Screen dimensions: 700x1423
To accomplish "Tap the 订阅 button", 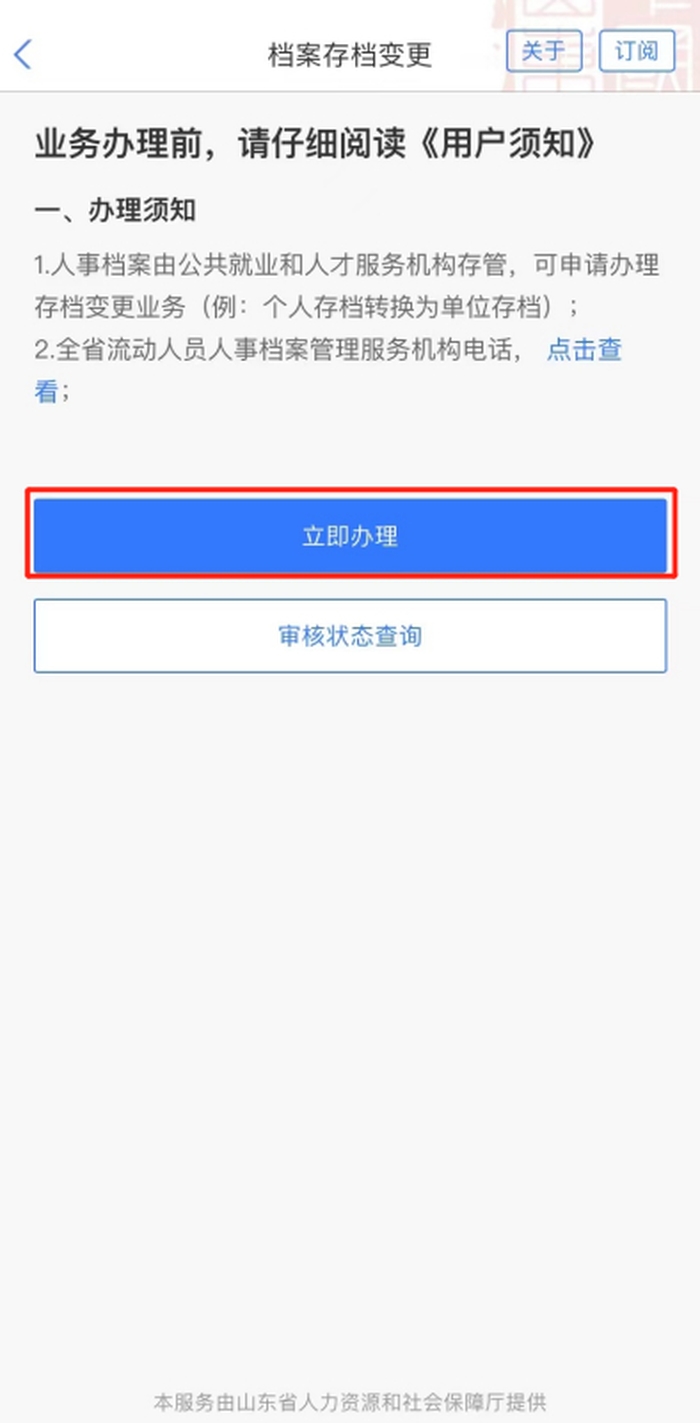I will [636, 51].
